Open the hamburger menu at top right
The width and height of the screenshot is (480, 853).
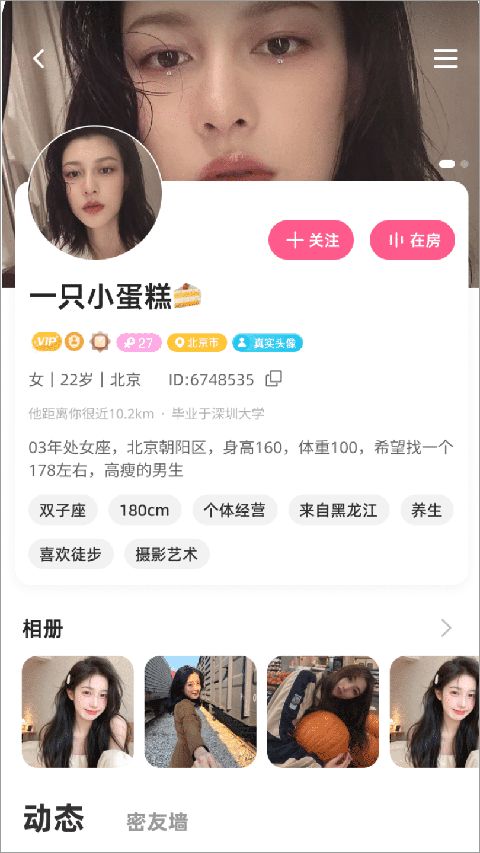point(445,58)
